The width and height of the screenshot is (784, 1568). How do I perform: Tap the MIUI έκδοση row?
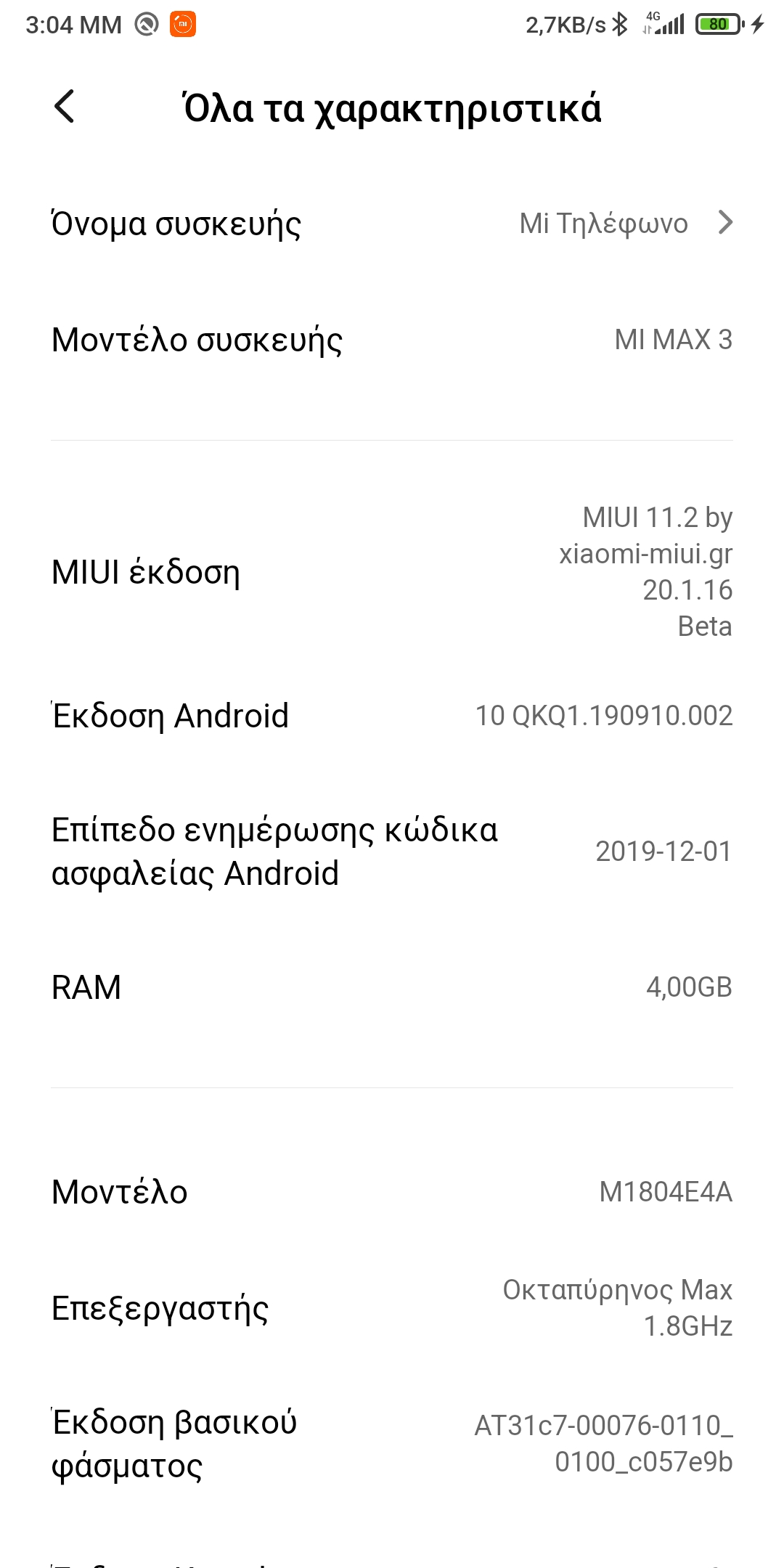pos(392,572)
